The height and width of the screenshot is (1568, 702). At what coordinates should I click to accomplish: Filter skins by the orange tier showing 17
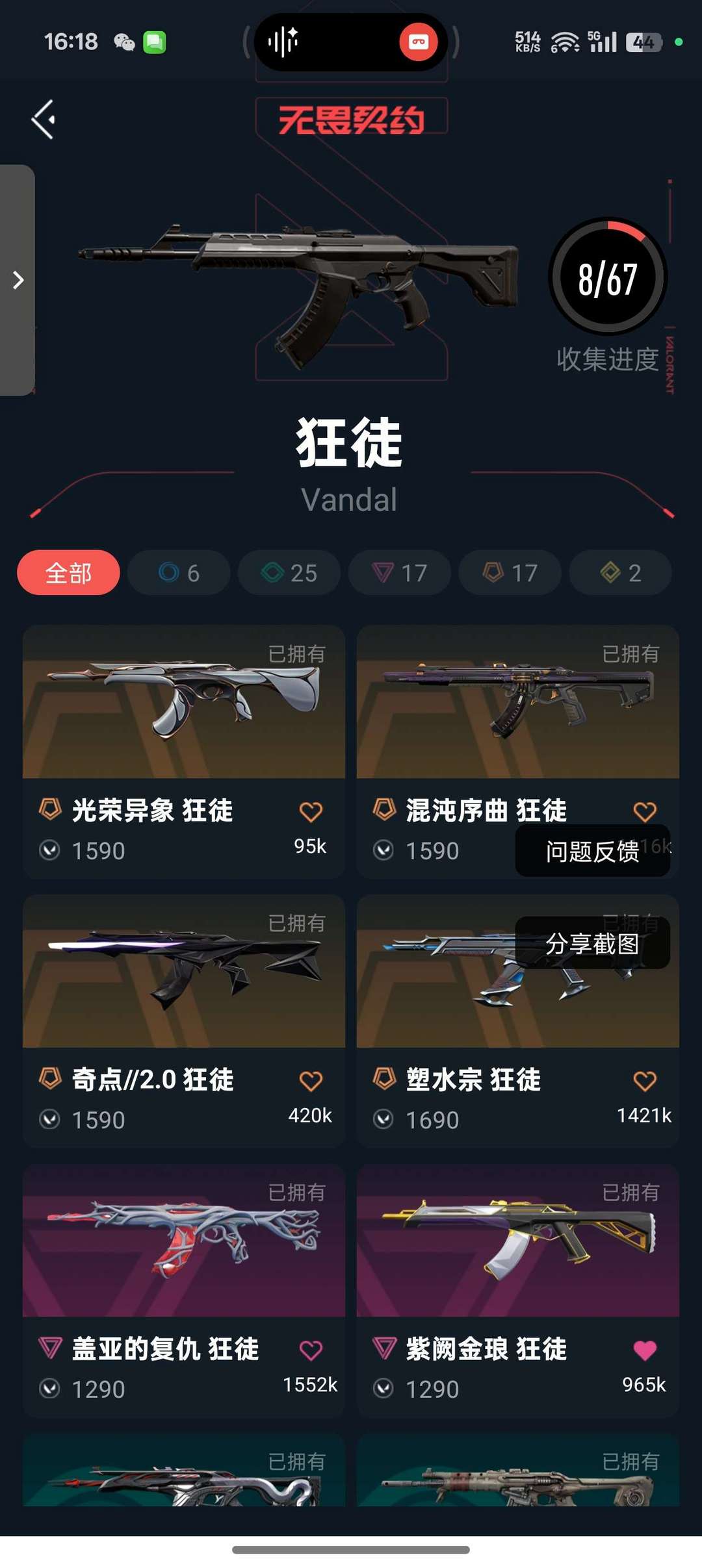click(x=510, y=573)
